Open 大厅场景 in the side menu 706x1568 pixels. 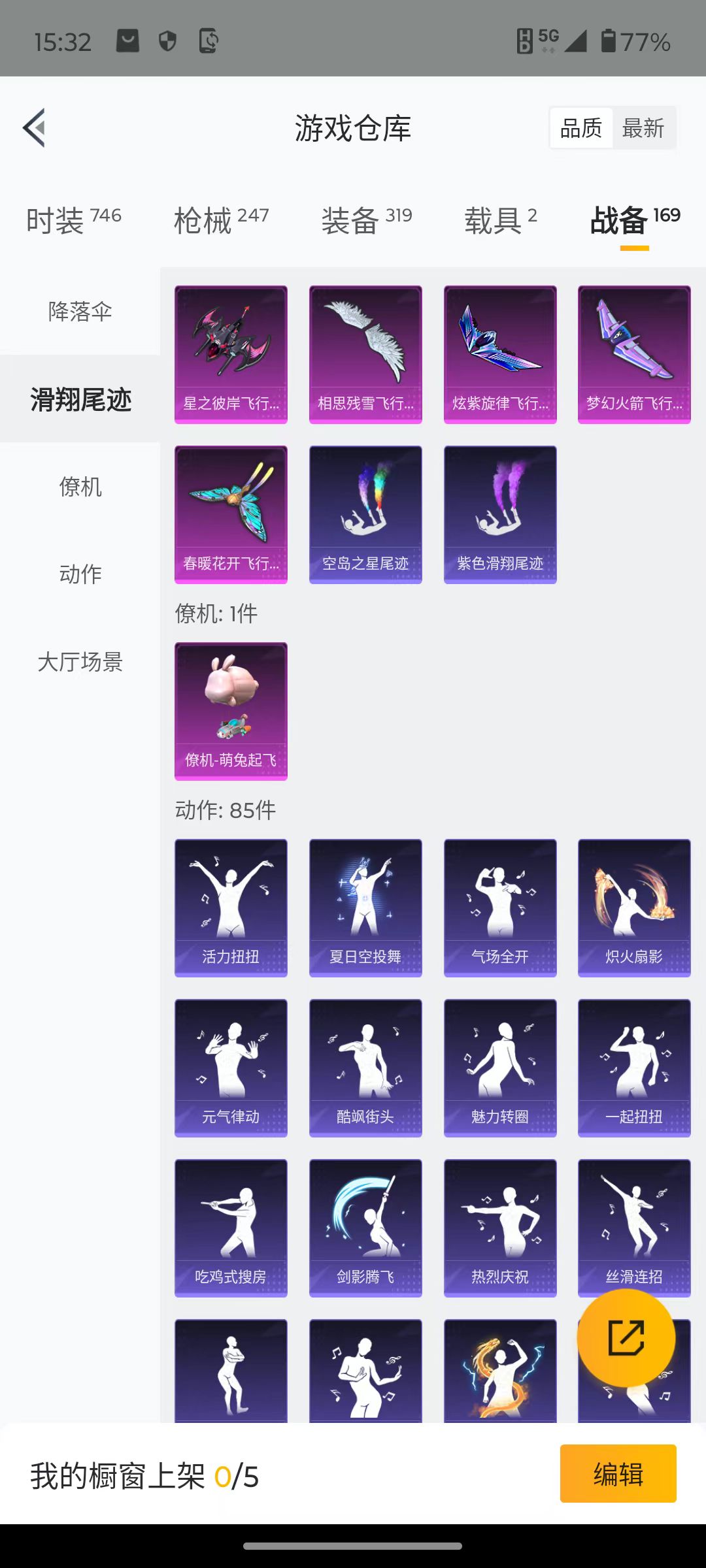(x=80, y=661)
